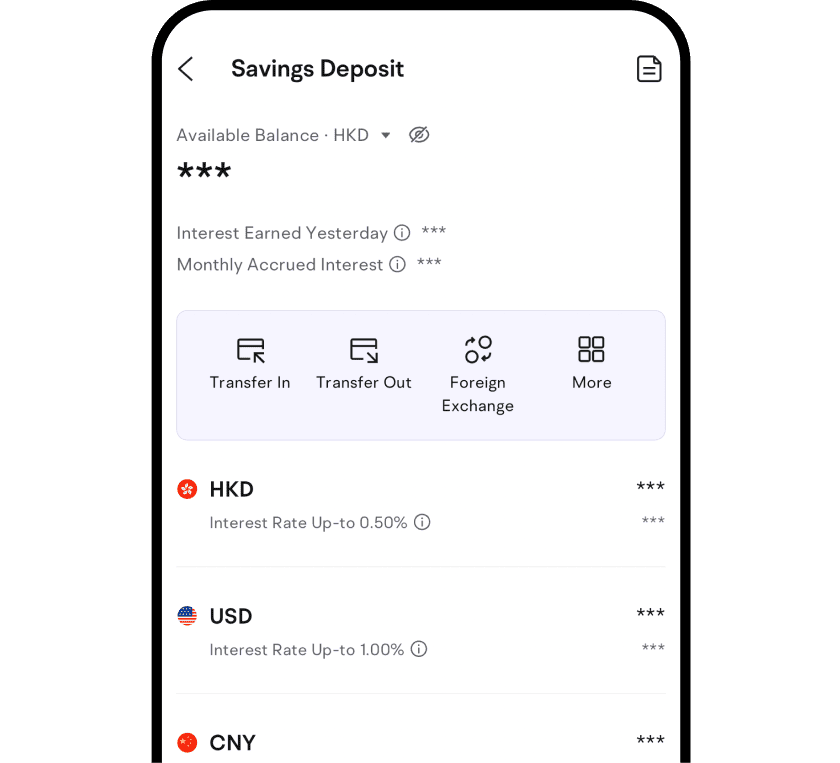The width and height of the screenshot is (840, 763).
Task: Tap Transfer In
Action: point(250,364)
